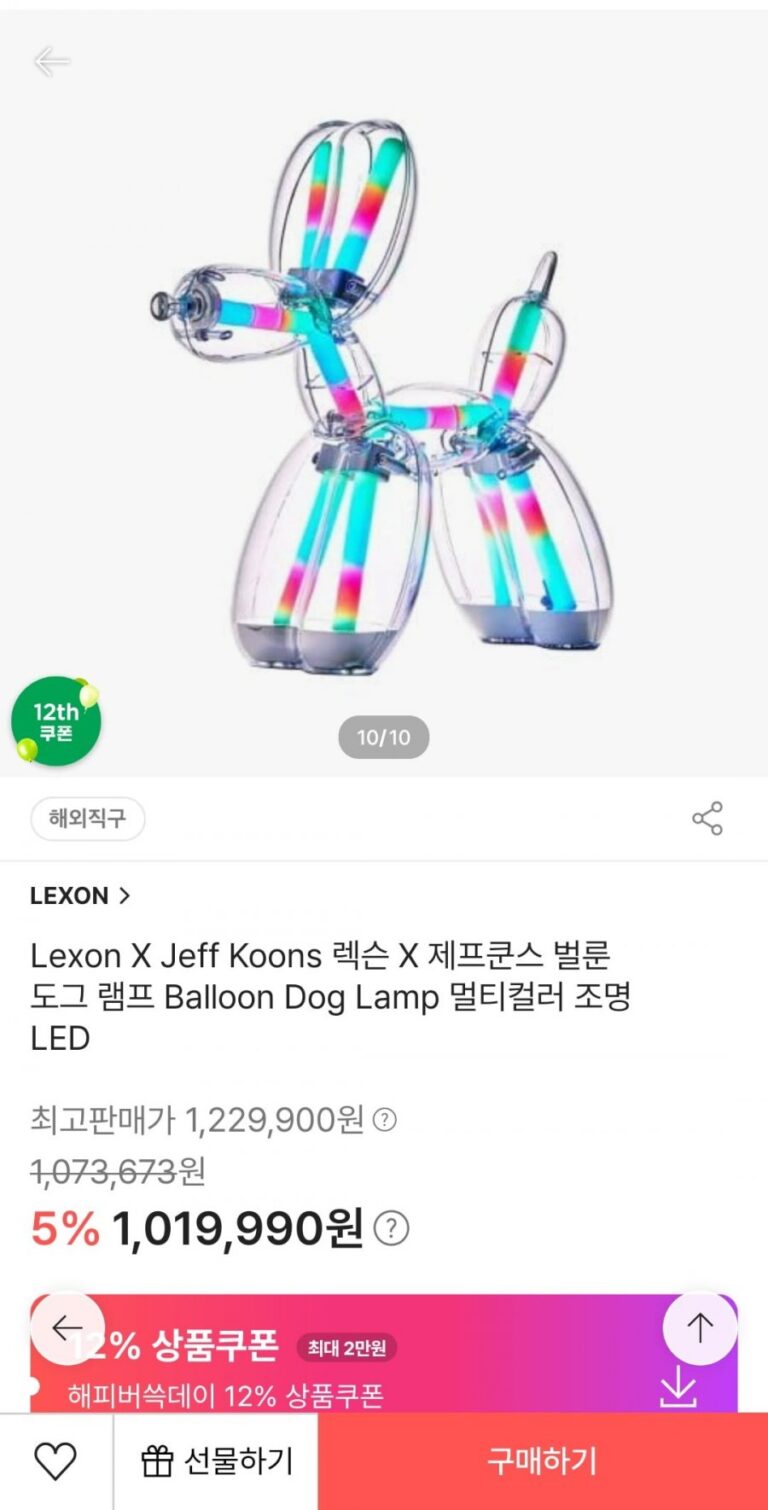The height and width of the screenshot is (1510, 768).
Task: Share this Balloon Dog Lamp product
Action: 707,819
